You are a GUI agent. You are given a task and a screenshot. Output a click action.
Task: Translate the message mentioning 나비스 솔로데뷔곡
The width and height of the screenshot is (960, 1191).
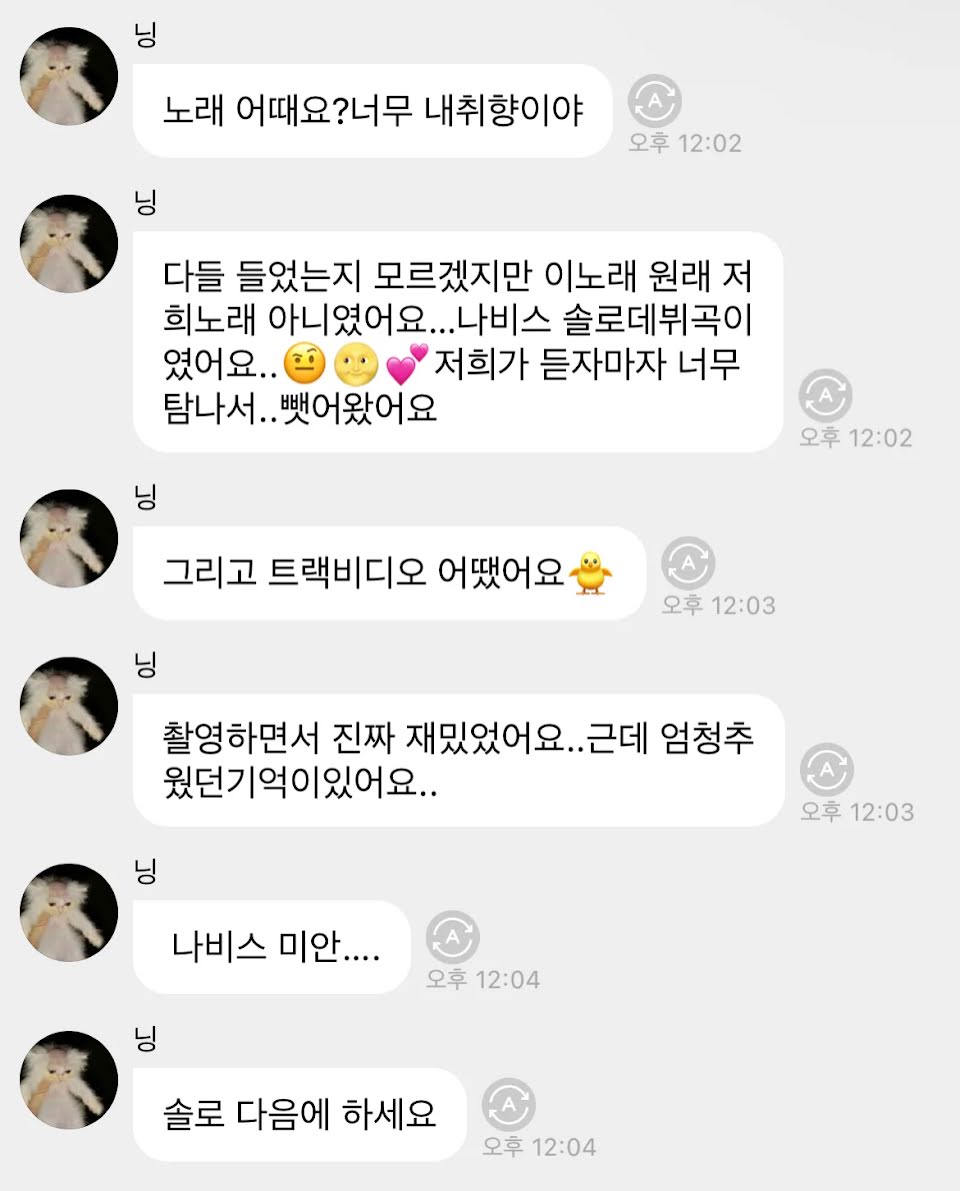click(x=825, y=395)
